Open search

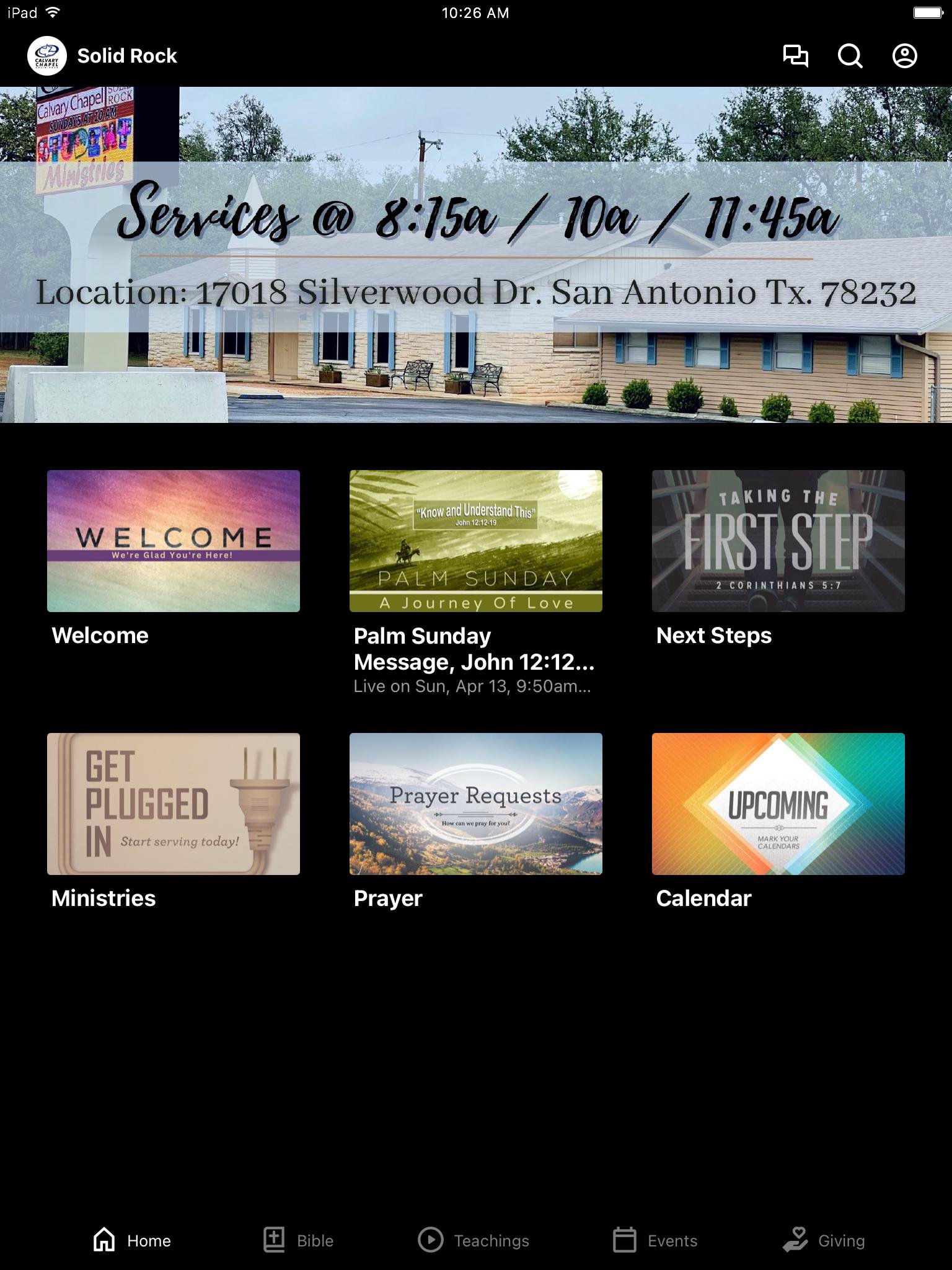(850, 56)
